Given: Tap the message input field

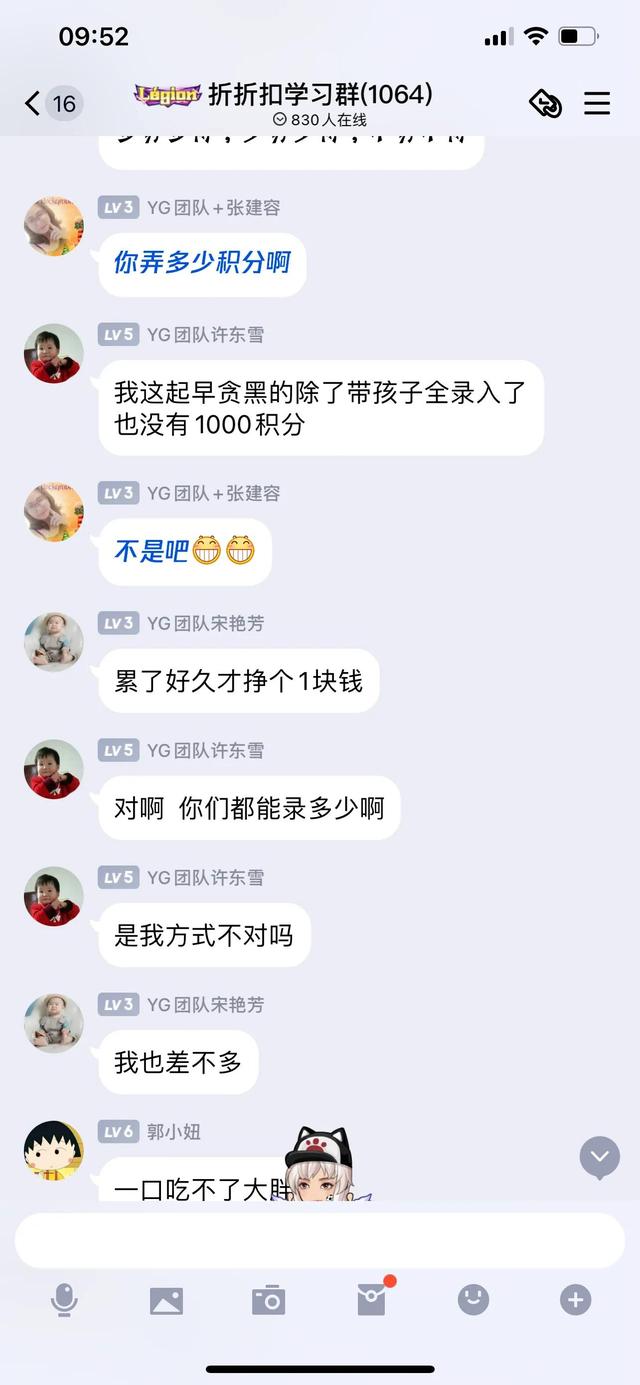Looking at the screenshot, I should [320, 1241].
